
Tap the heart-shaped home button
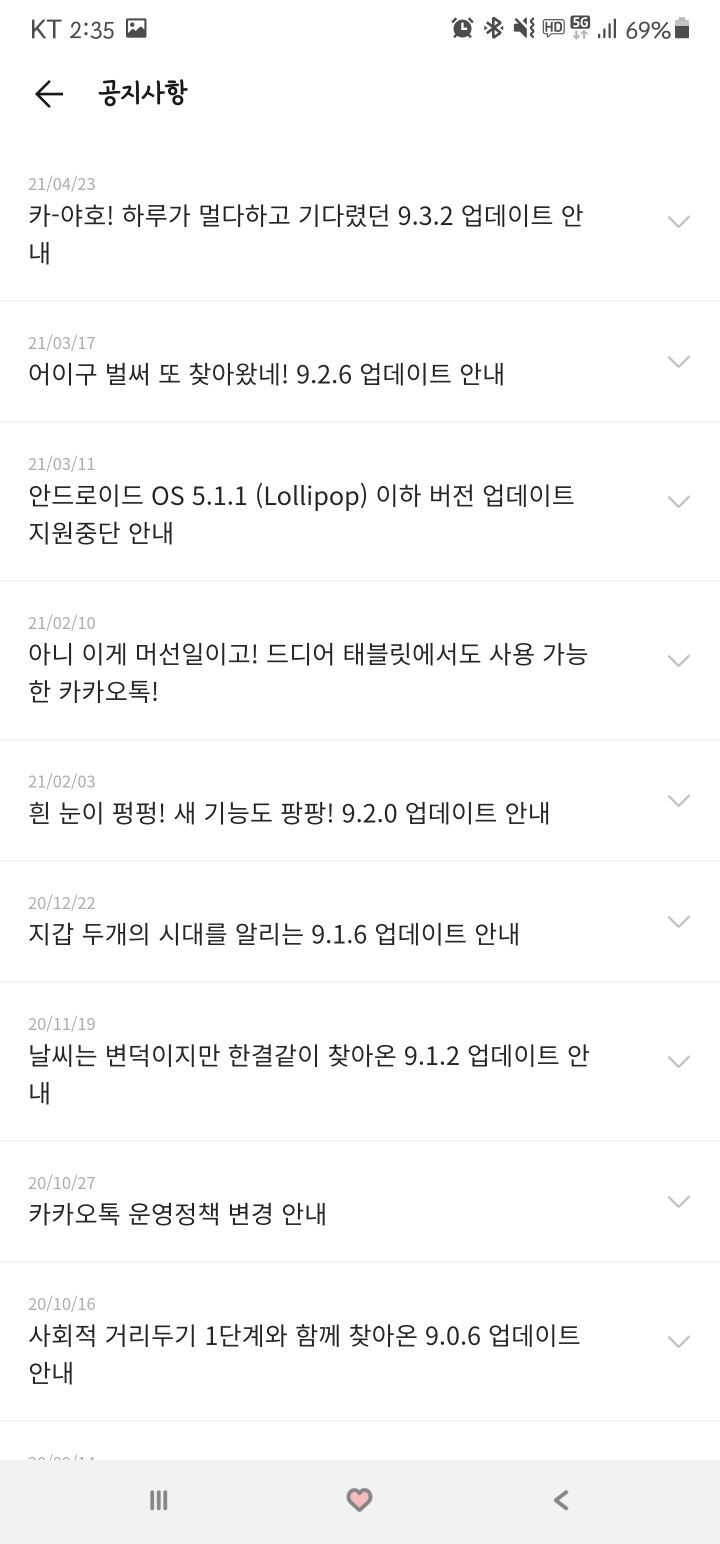(359, 1500)
